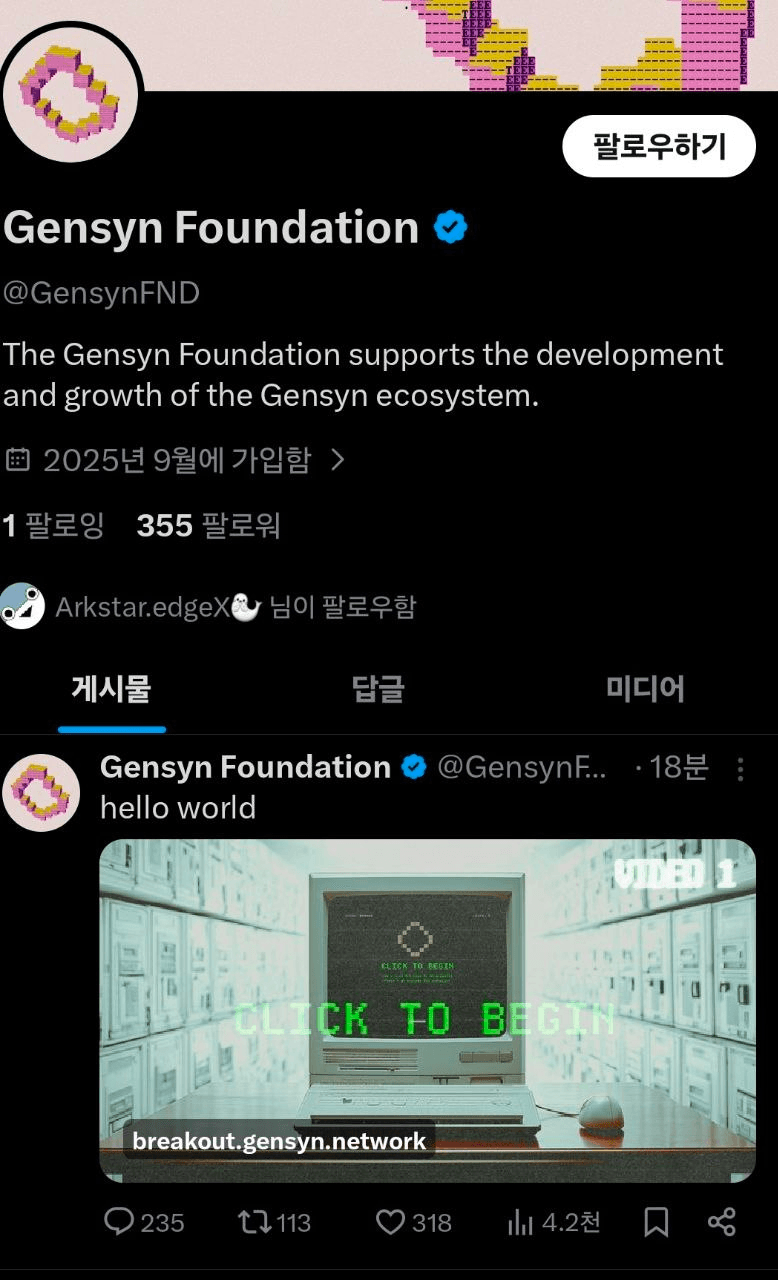Viewport: 778px width, 1280px height.
Task: Switch to the 답글 replies tab
Action: (x=378, y=688)
